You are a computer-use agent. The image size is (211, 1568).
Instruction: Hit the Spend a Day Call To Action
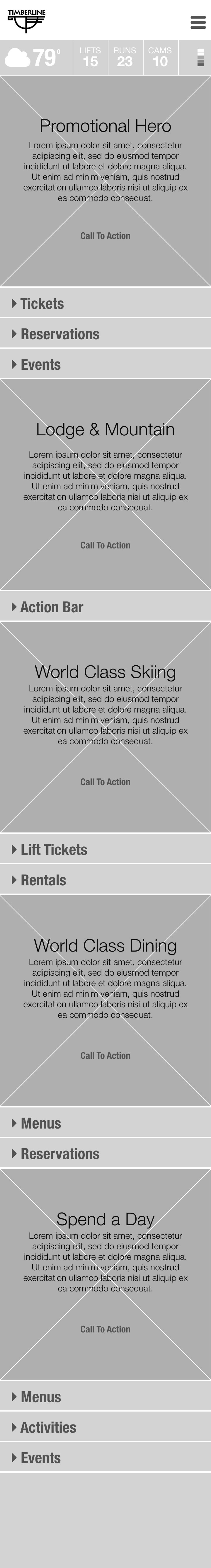coord(105,1329)
